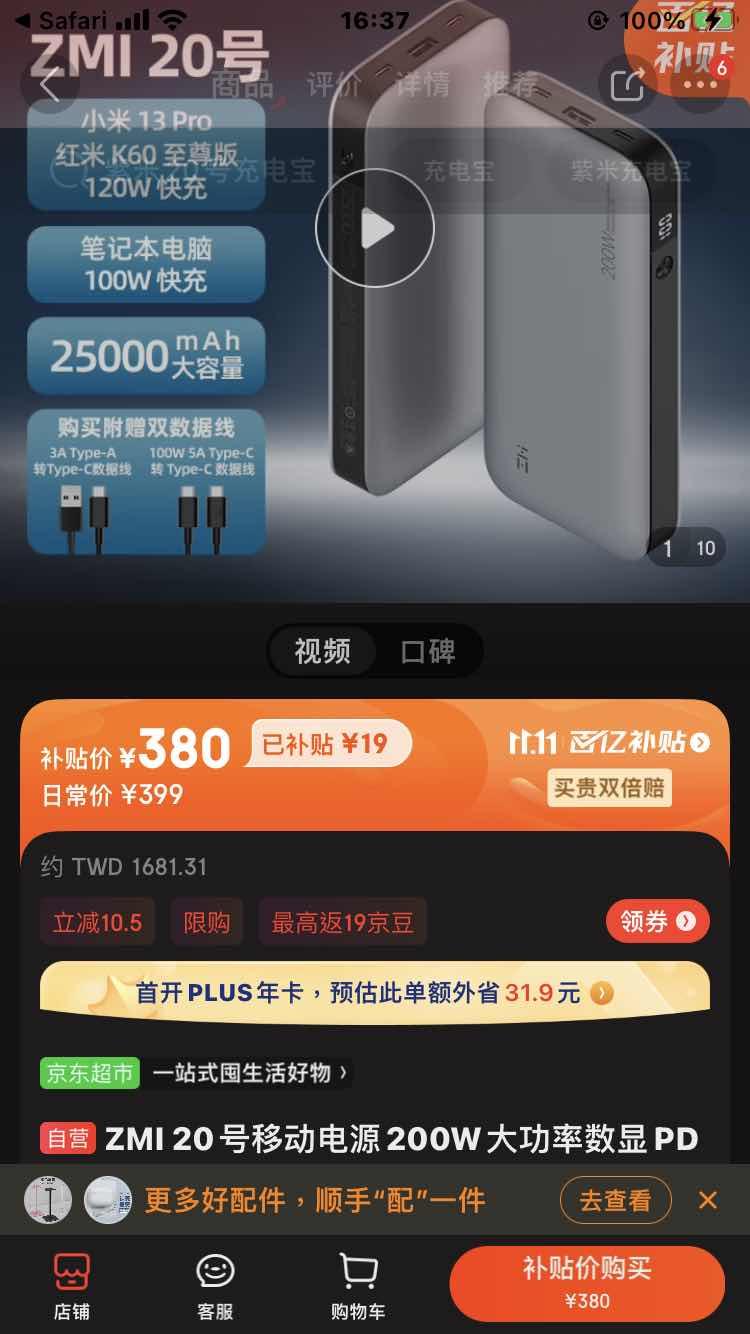Open the 店铺 store page
This screenshot has height=1334, width=750.
click(71, 1285)
